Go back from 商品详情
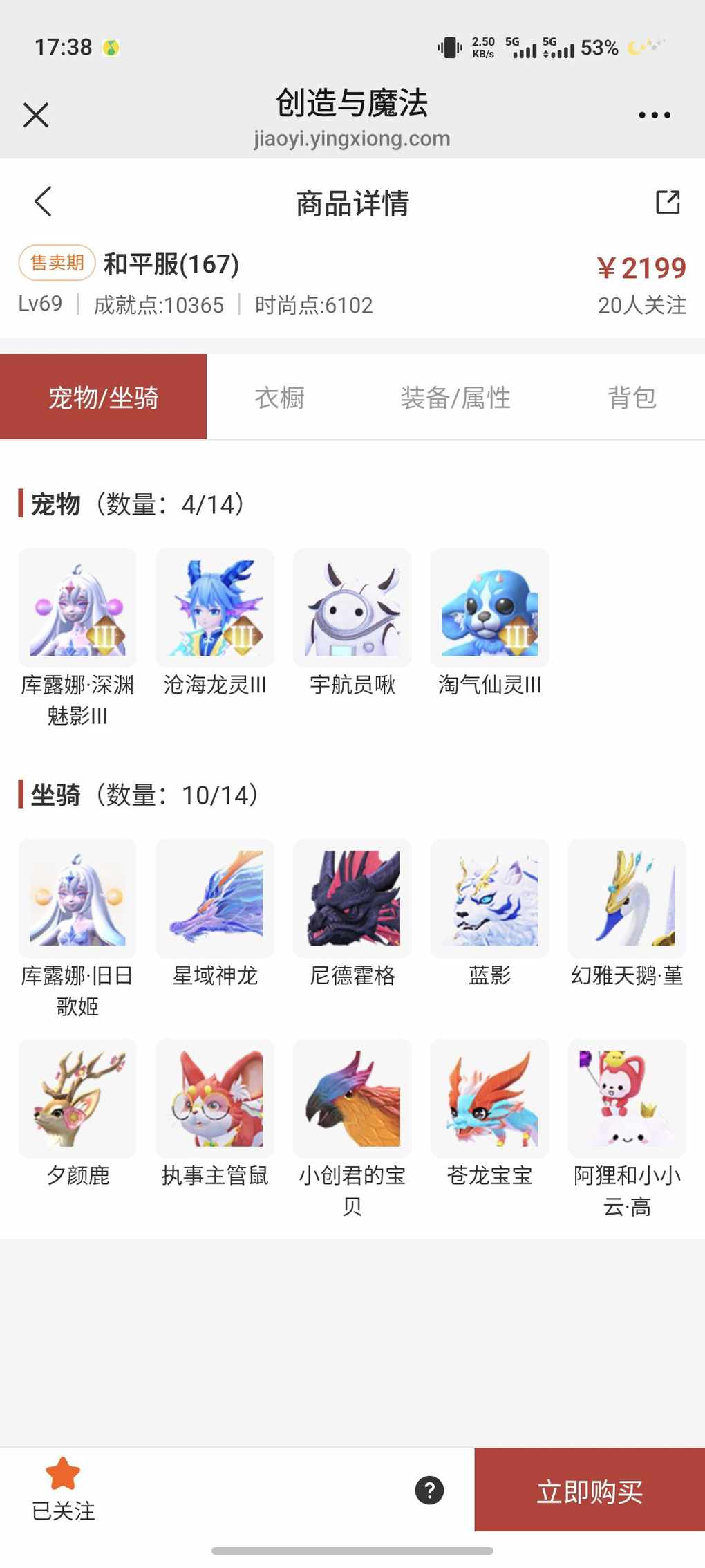Viewport: 705px width, 1568px height. tap(43, 202)
